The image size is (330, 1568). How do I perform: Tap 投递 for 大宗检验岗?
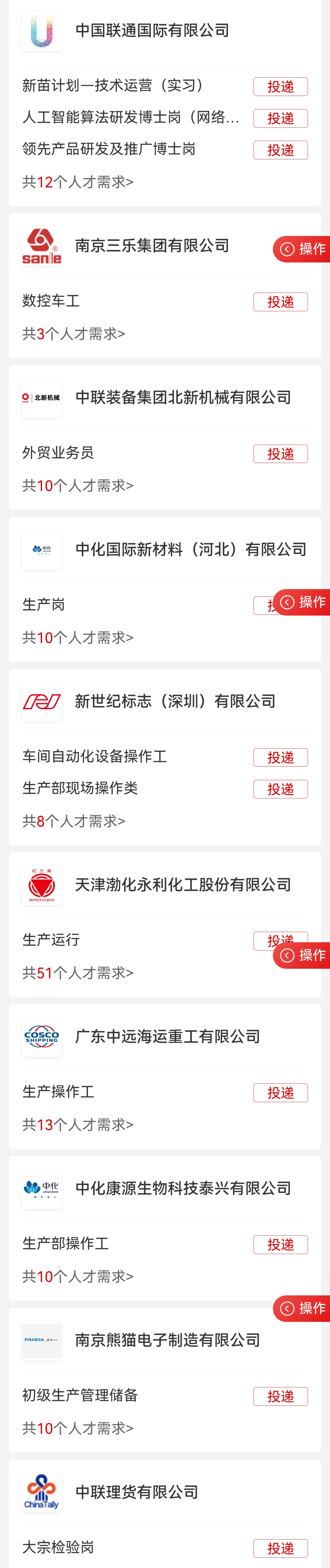tap(280, 1548)
